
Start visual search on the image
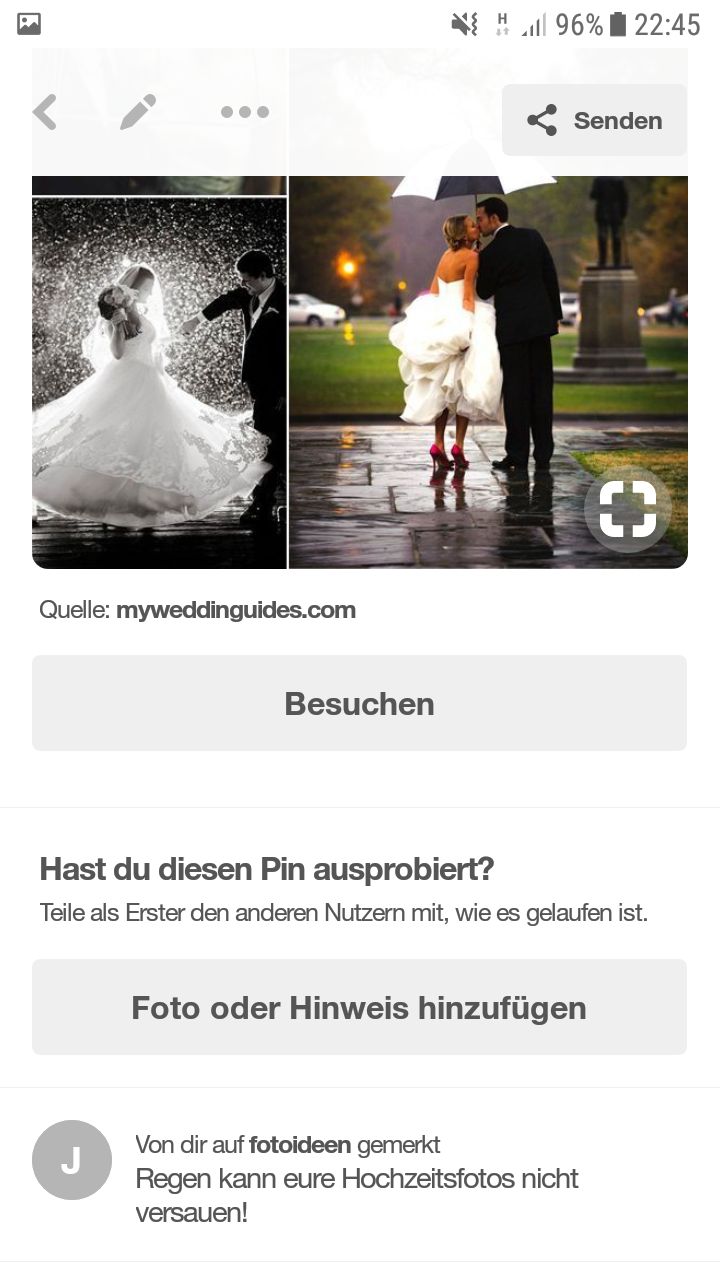tap(627, 509)
